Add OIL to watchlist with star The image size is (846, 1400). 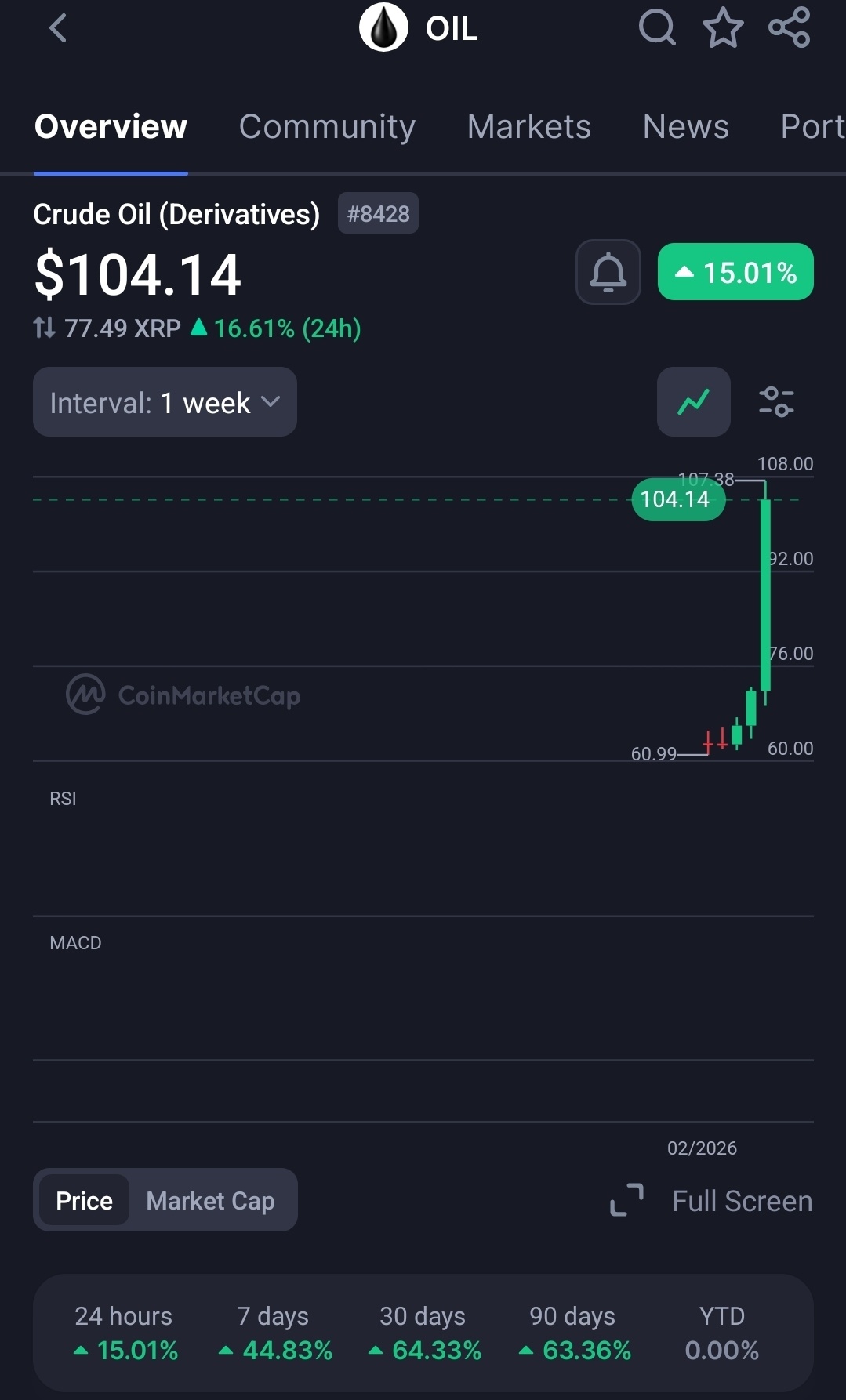coord(722,28)
